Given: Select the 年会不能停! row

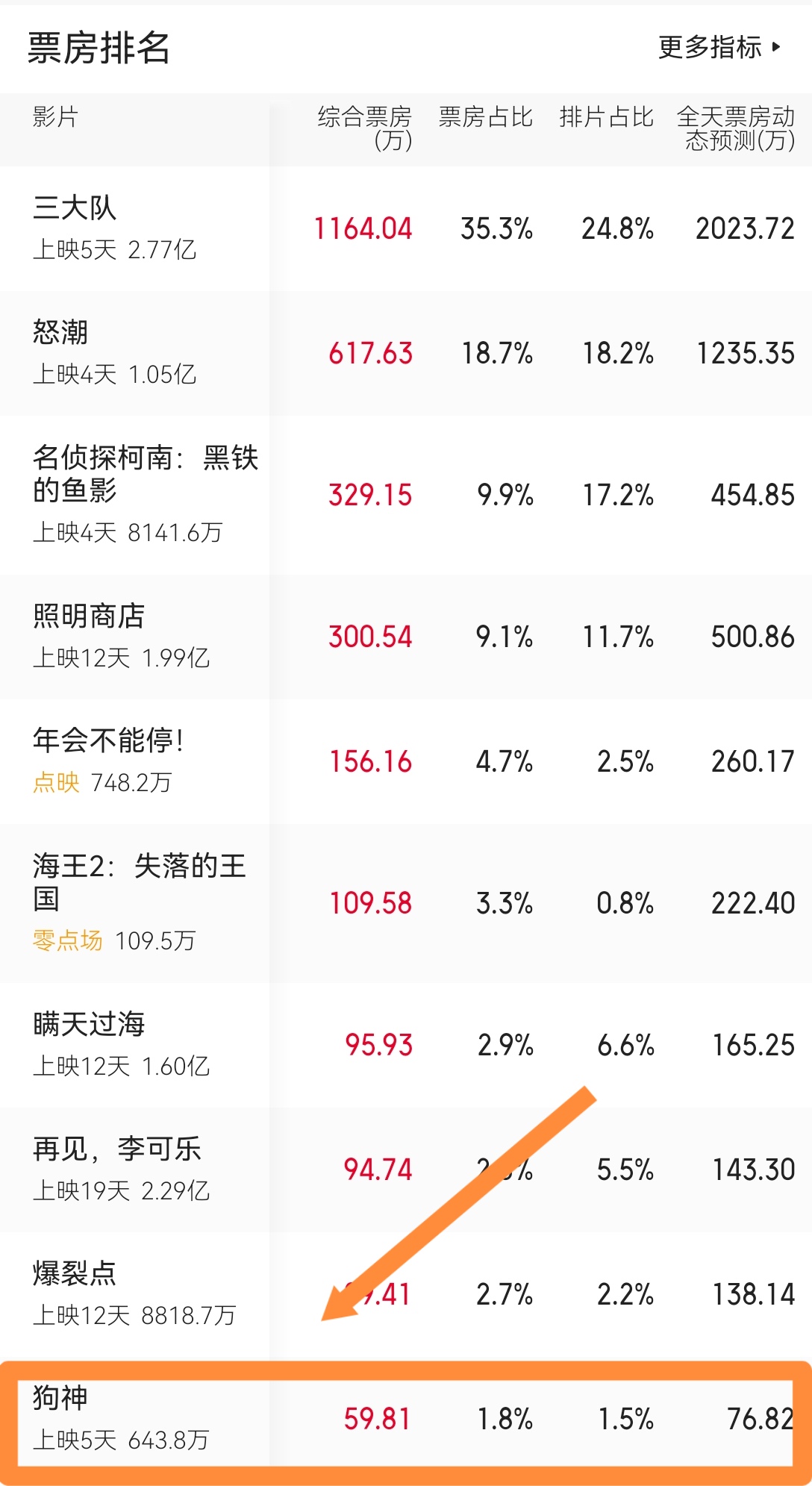Looking at the screenshot, I should click(406, 761).
